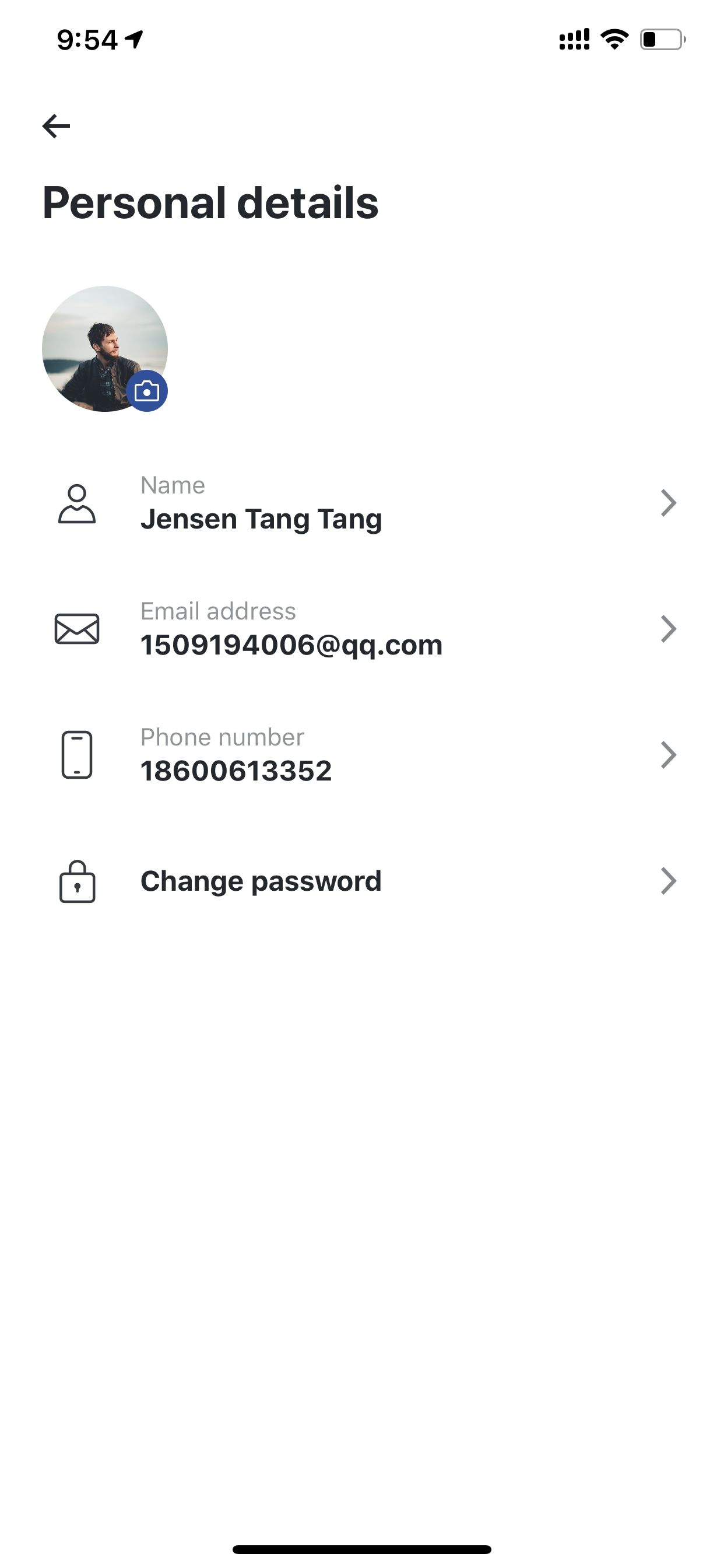The image size is (724, 1568).
Task: View the profile picture
Action: coord(105,349)
